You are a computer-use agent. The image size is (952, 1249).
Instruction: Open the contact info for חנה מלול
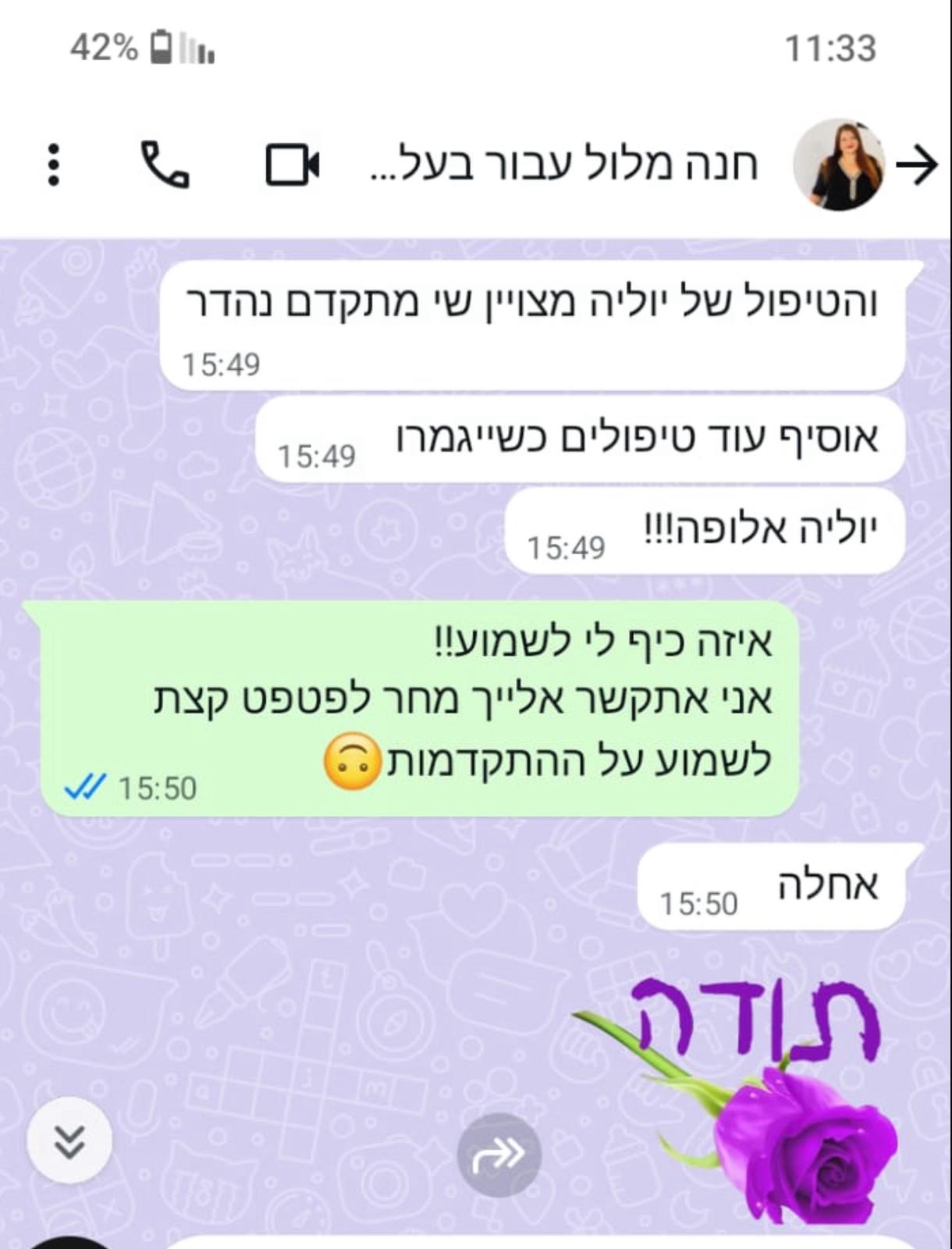pos(563,165)
